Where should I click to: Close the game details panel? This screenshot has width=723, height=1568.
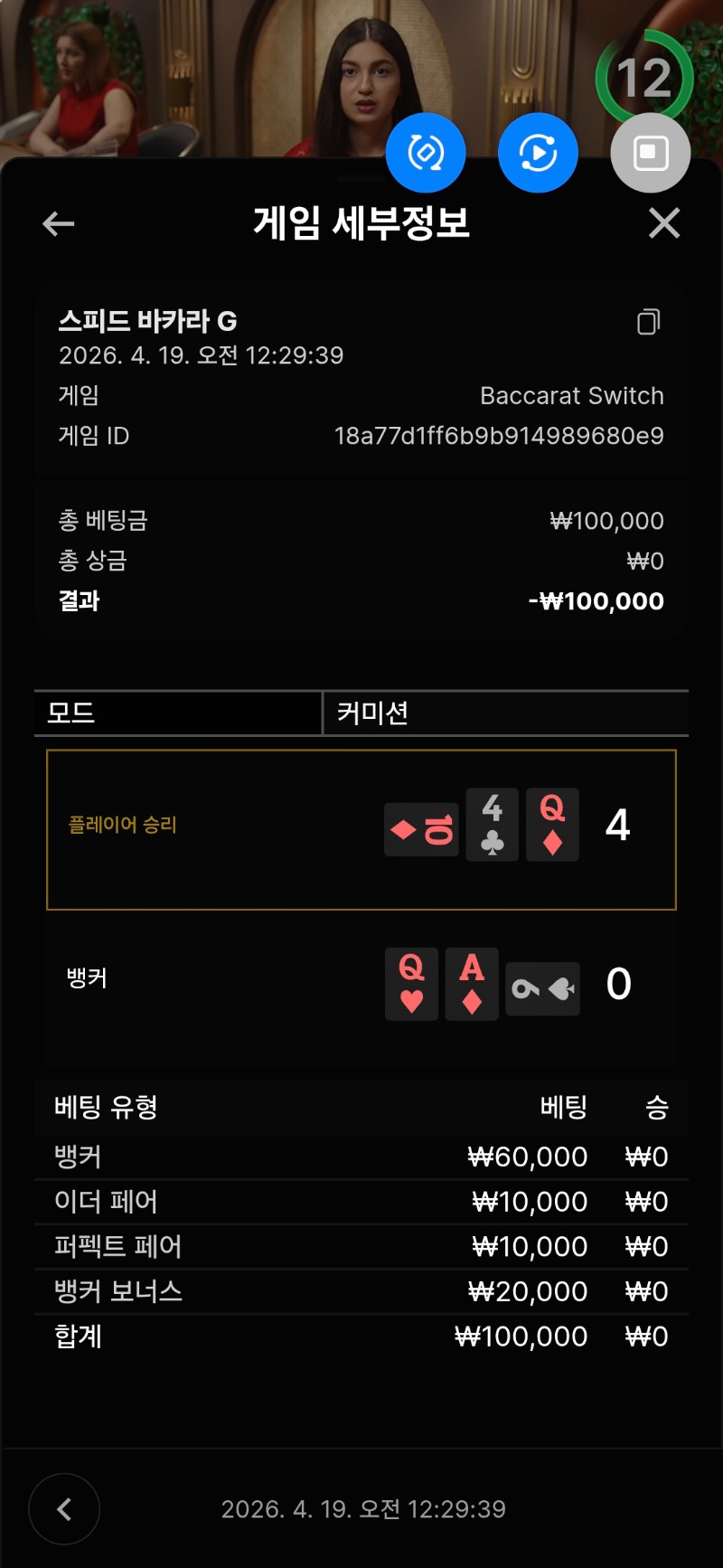coord(664,223)
